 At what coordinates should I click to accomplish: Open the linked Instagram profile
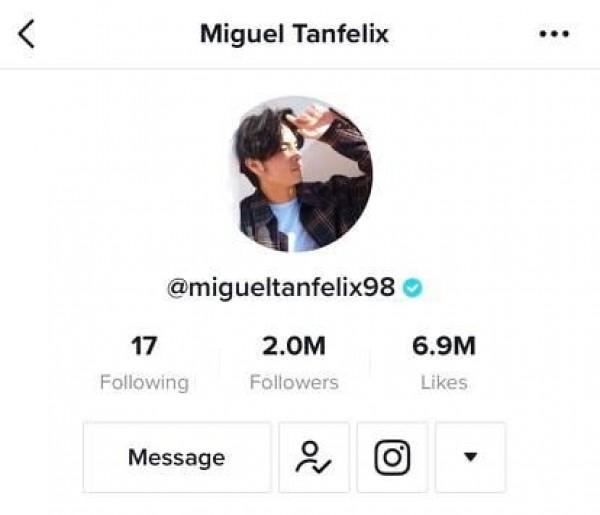[x=392, y=458]
